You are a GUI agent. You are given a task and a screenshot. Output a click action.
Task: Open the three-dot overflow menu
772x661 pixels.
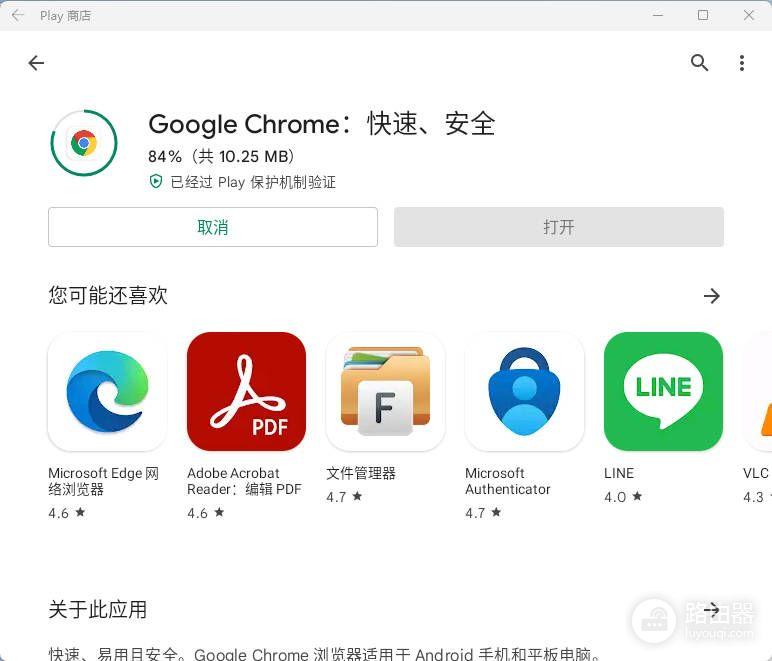point(741,63)
